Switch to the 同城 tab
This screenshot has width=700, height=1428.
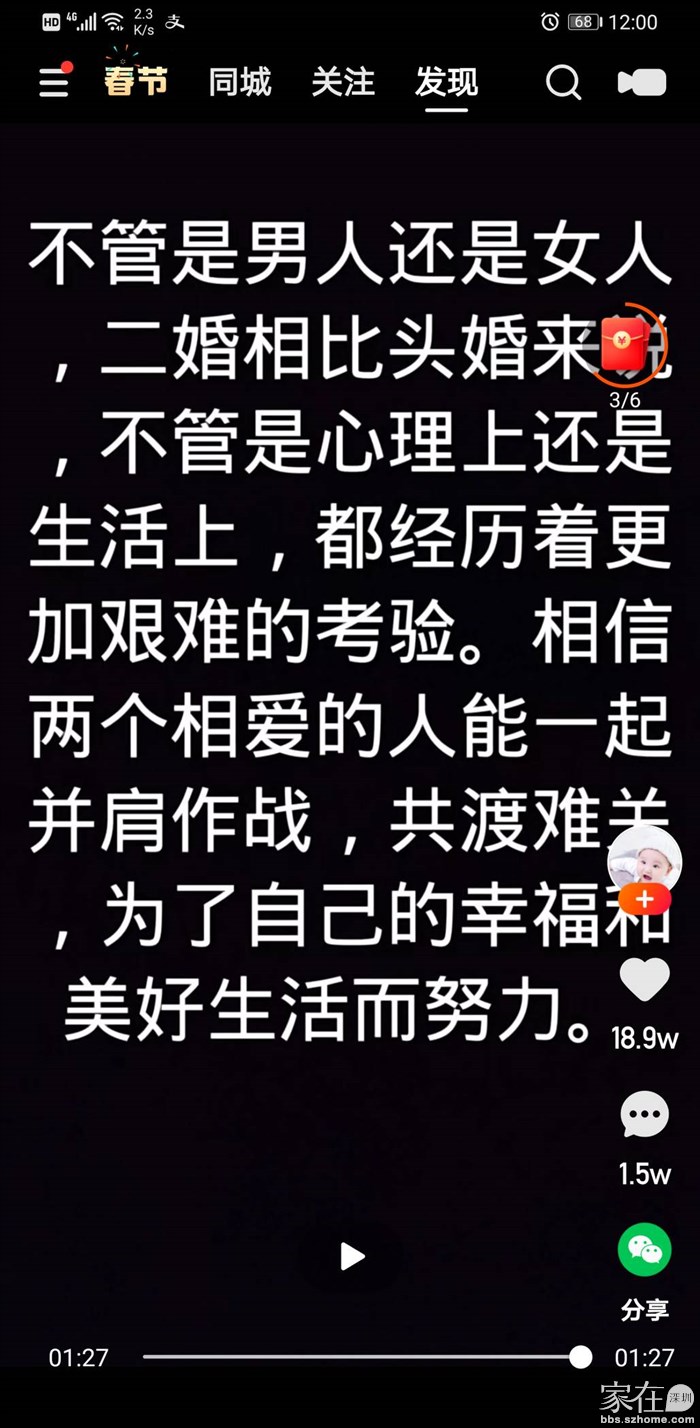pyautogui.click(x=240, y=82)
